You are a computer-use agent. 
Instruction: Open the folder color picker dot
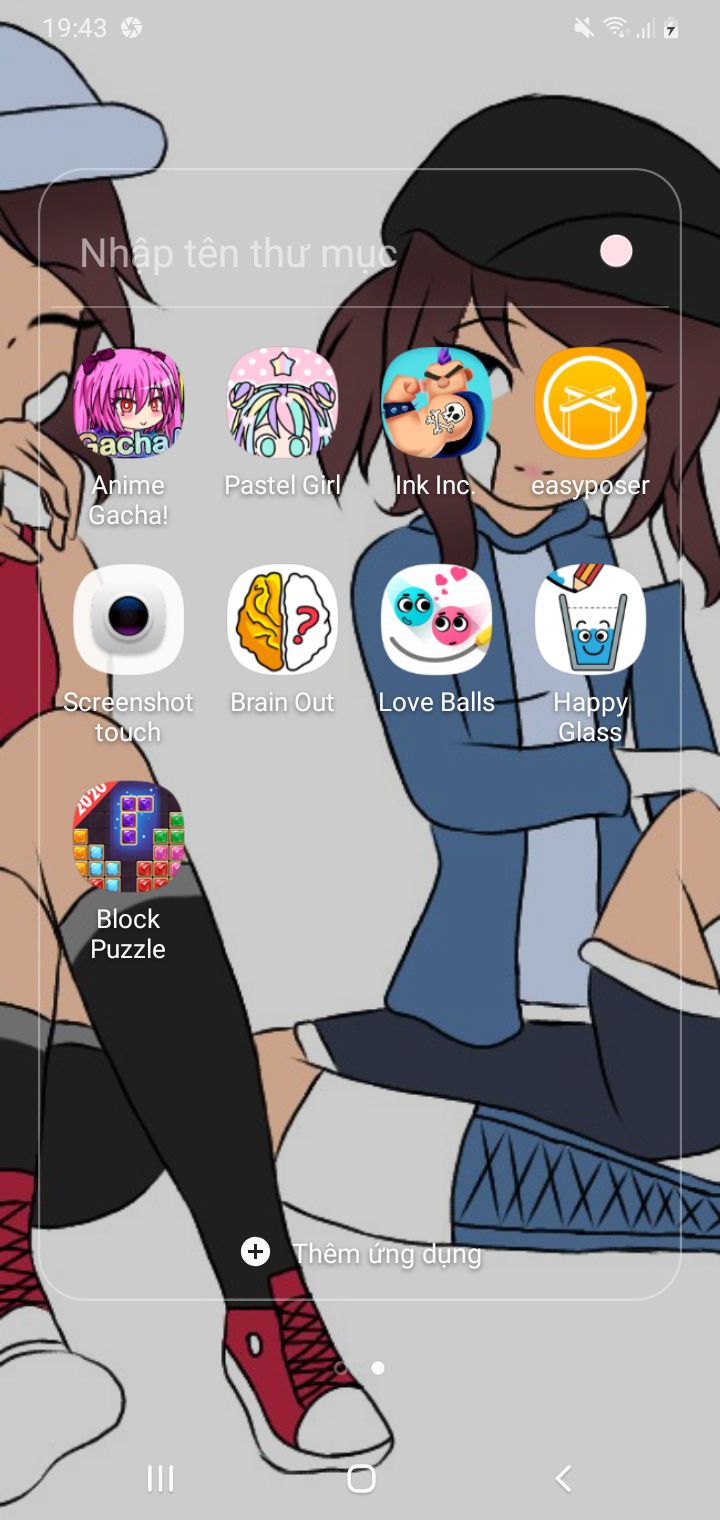616,251
